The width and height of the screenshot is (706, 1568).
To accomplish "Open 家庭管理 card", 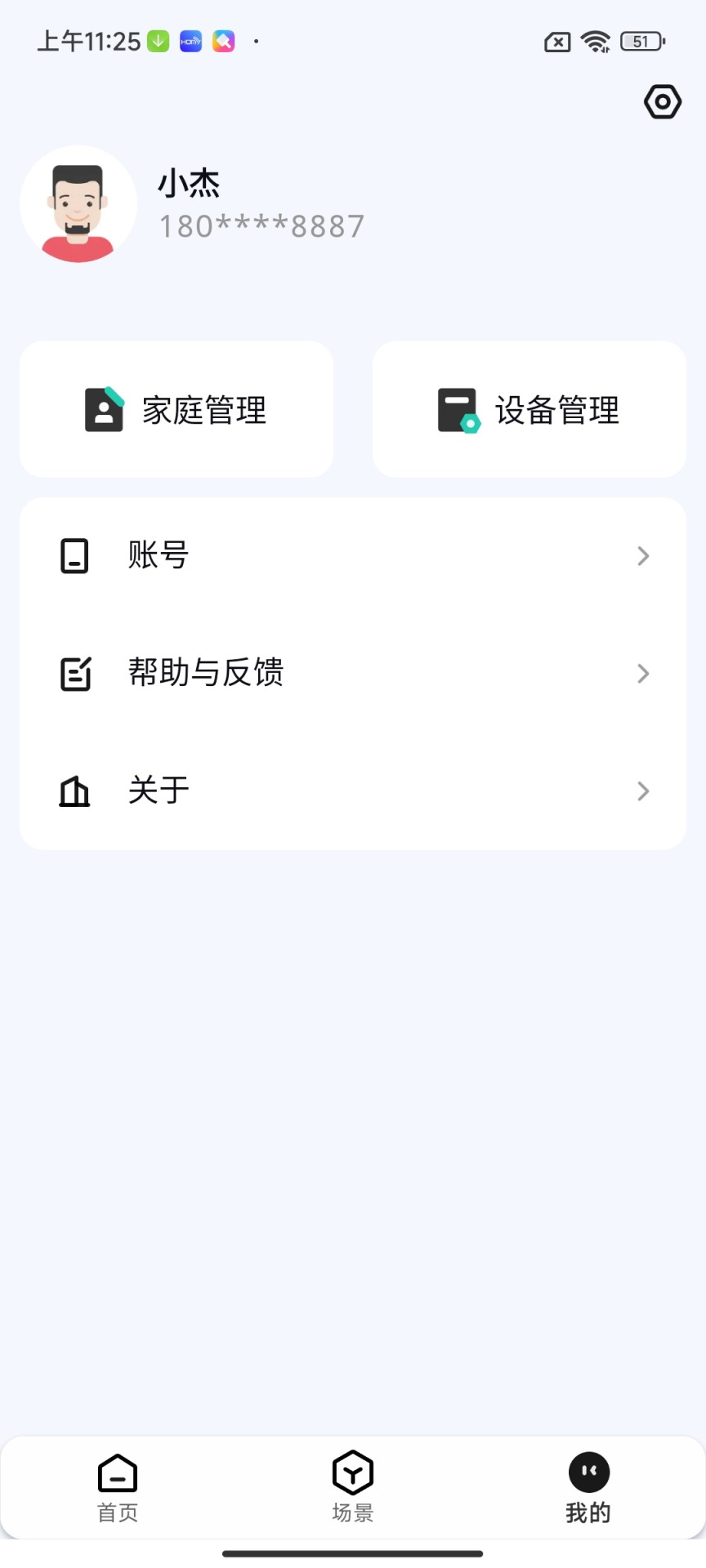I will coord(176,409).
